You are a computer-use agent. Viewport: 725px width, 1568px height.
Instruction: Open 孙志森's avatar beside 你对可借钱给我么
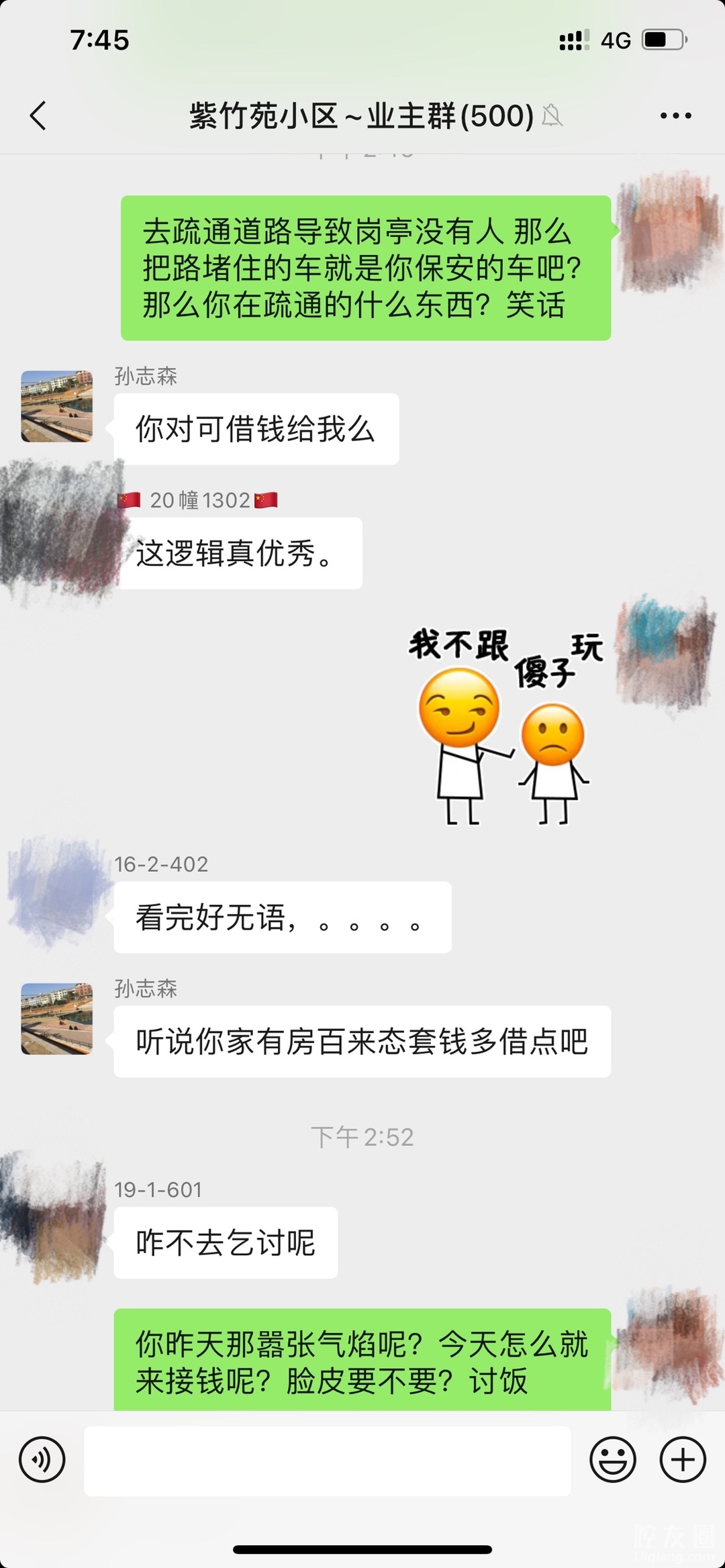[x=57, y=406]
